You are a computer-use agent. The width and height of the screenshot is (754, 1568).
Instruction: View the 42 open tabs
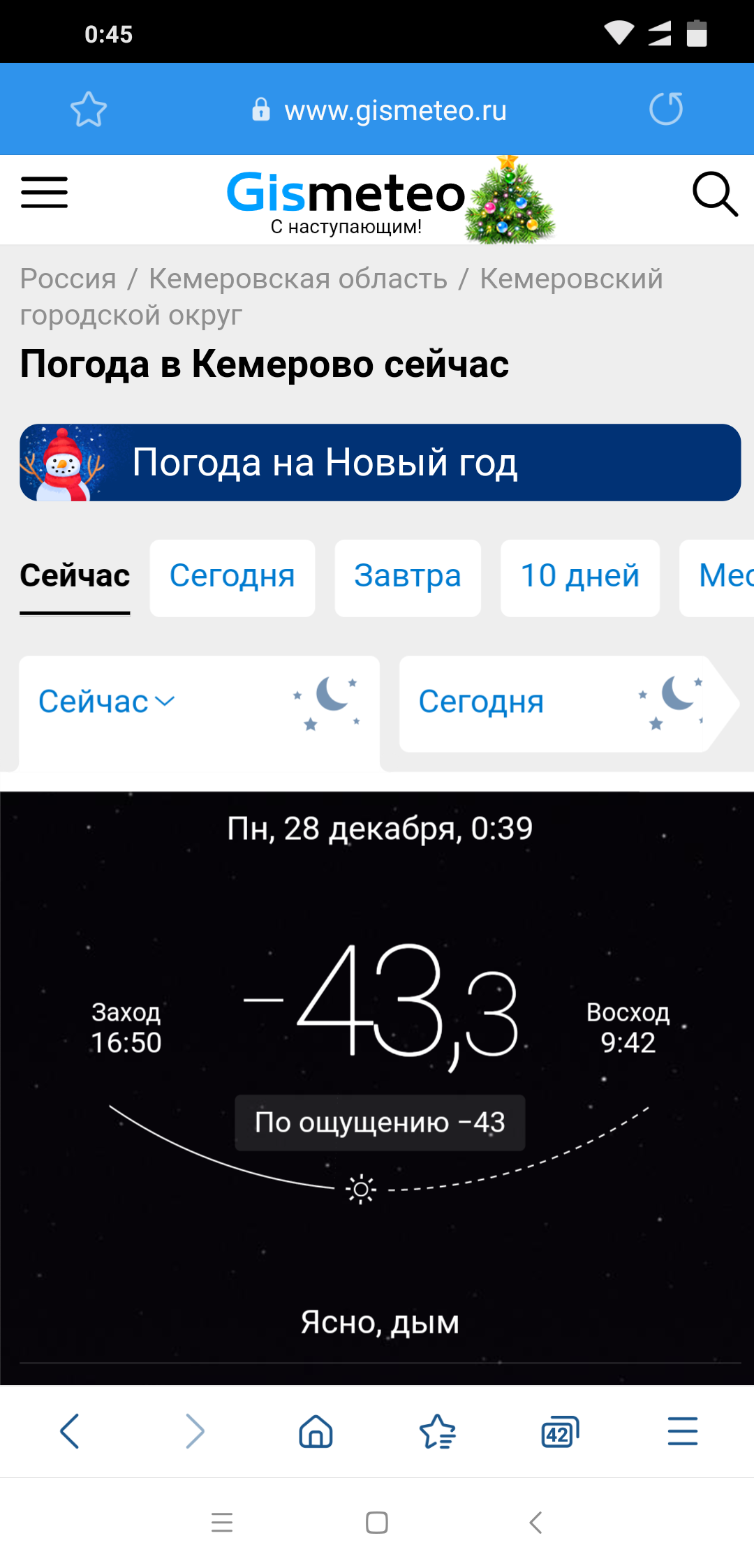click(x=560, y=1432)
